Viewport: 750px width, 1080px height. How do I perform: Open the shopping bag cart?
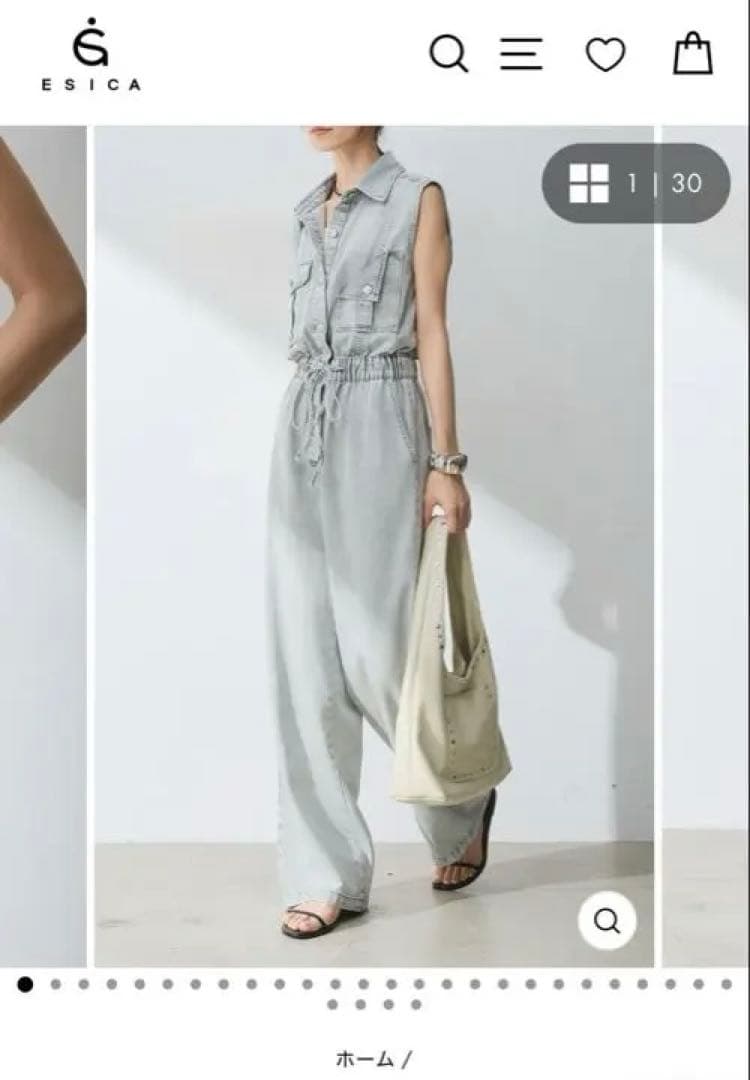pyautogui.click(x=692, y=52)
